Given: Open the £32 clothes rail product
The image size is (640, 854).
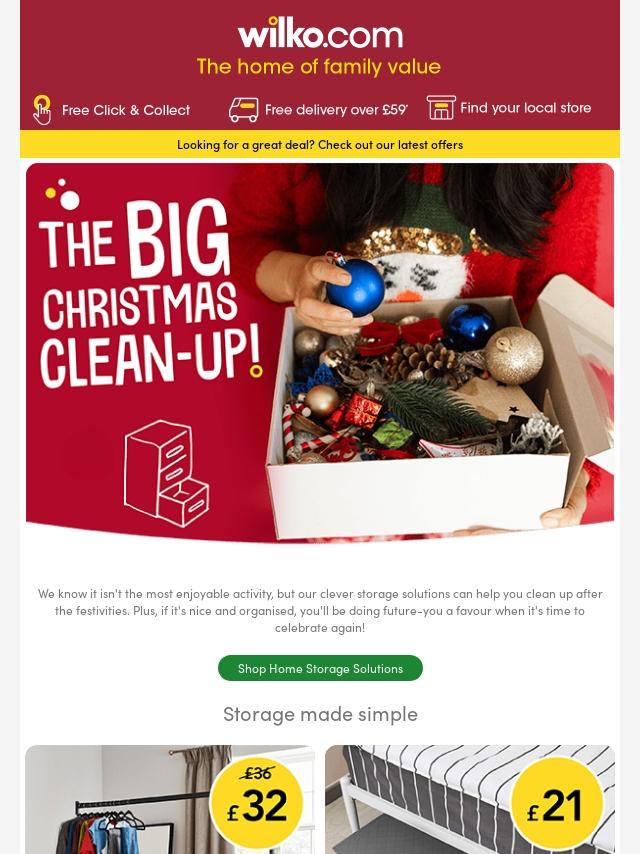Looking at the screenshot, I should click(x=170, y=800).
